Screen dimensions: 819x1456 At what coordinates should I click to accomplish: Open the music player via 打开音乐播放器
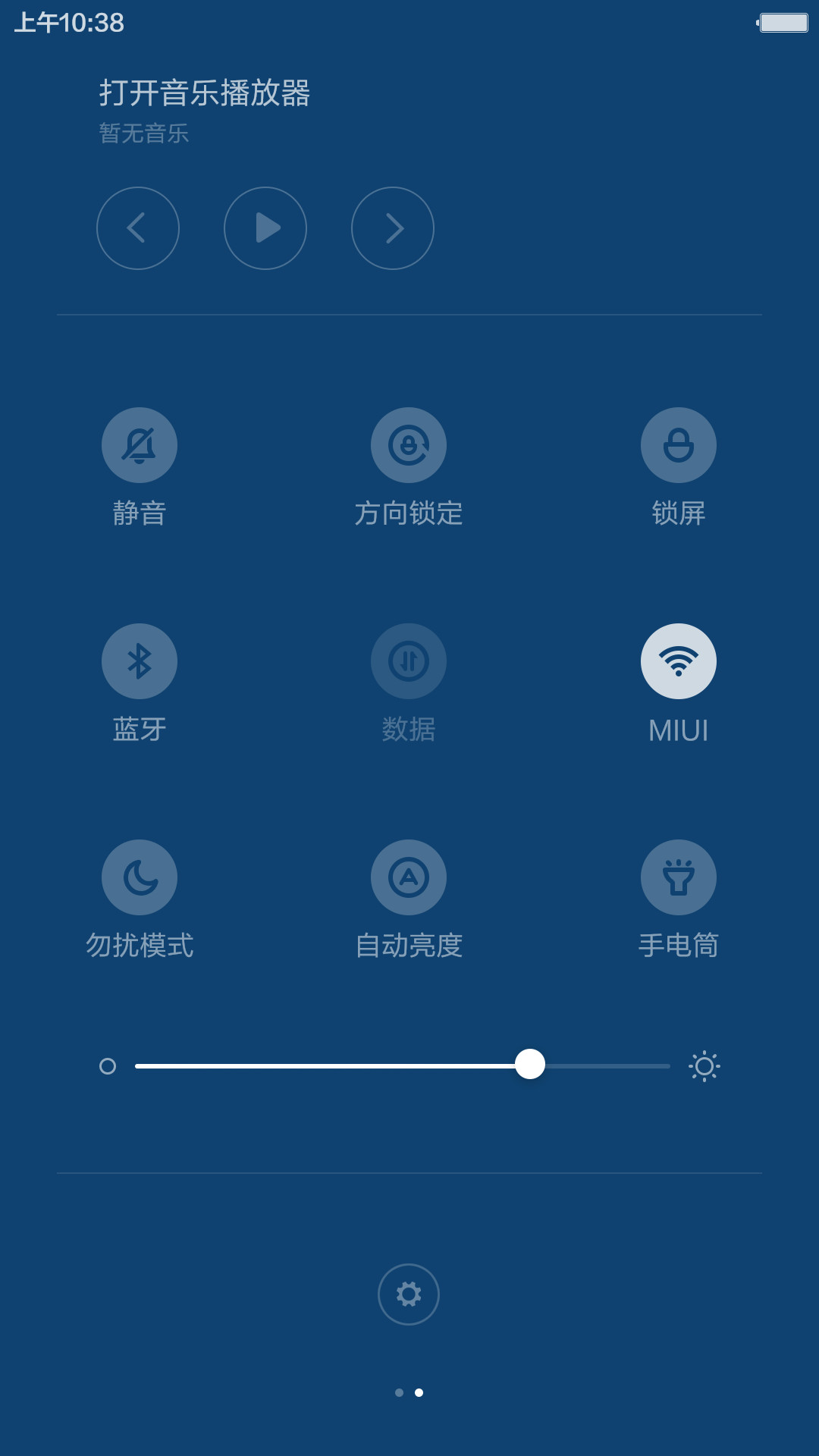point(205,93)
